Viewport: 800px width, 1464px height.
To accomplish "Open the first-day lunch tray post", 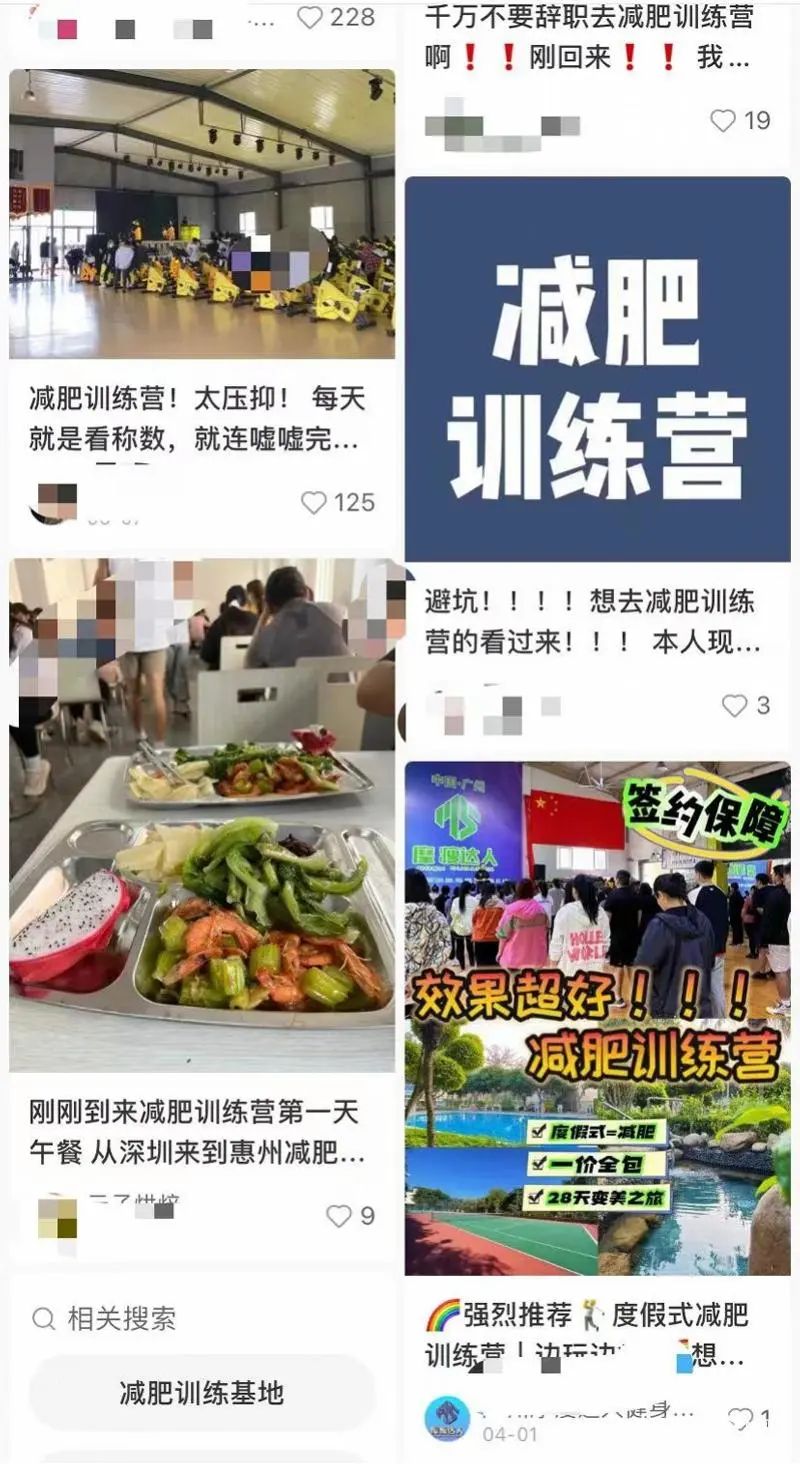I will (x=201, y=815).
